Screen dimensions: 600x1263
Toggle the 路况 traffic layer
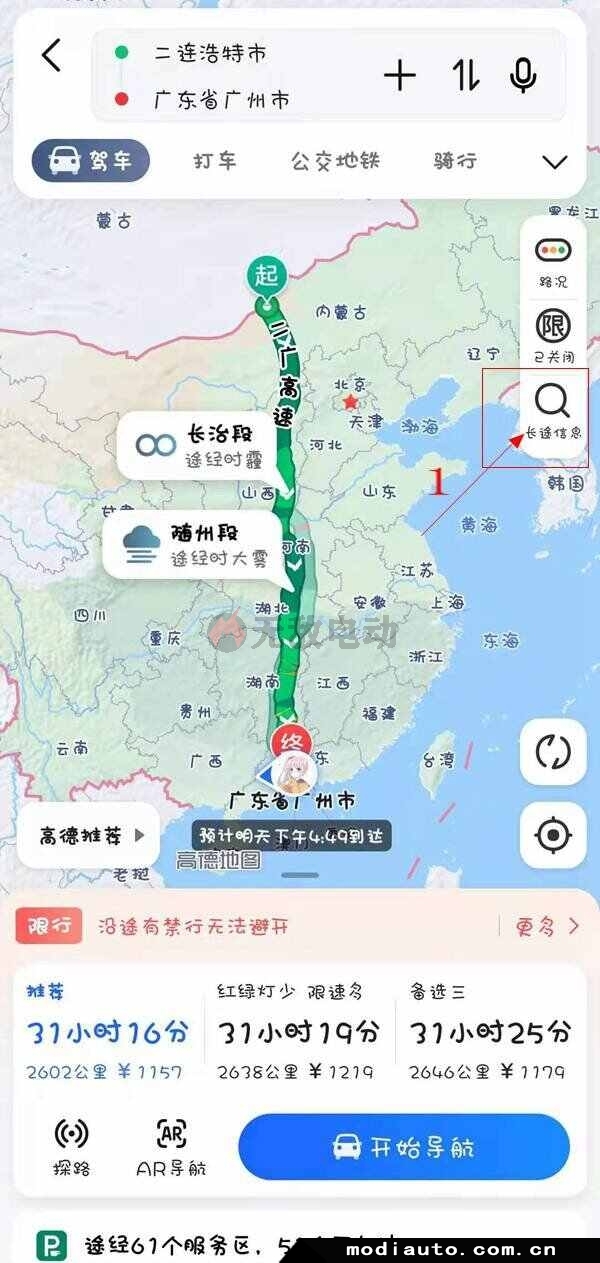pyautogui.click(x=552, y=262)
